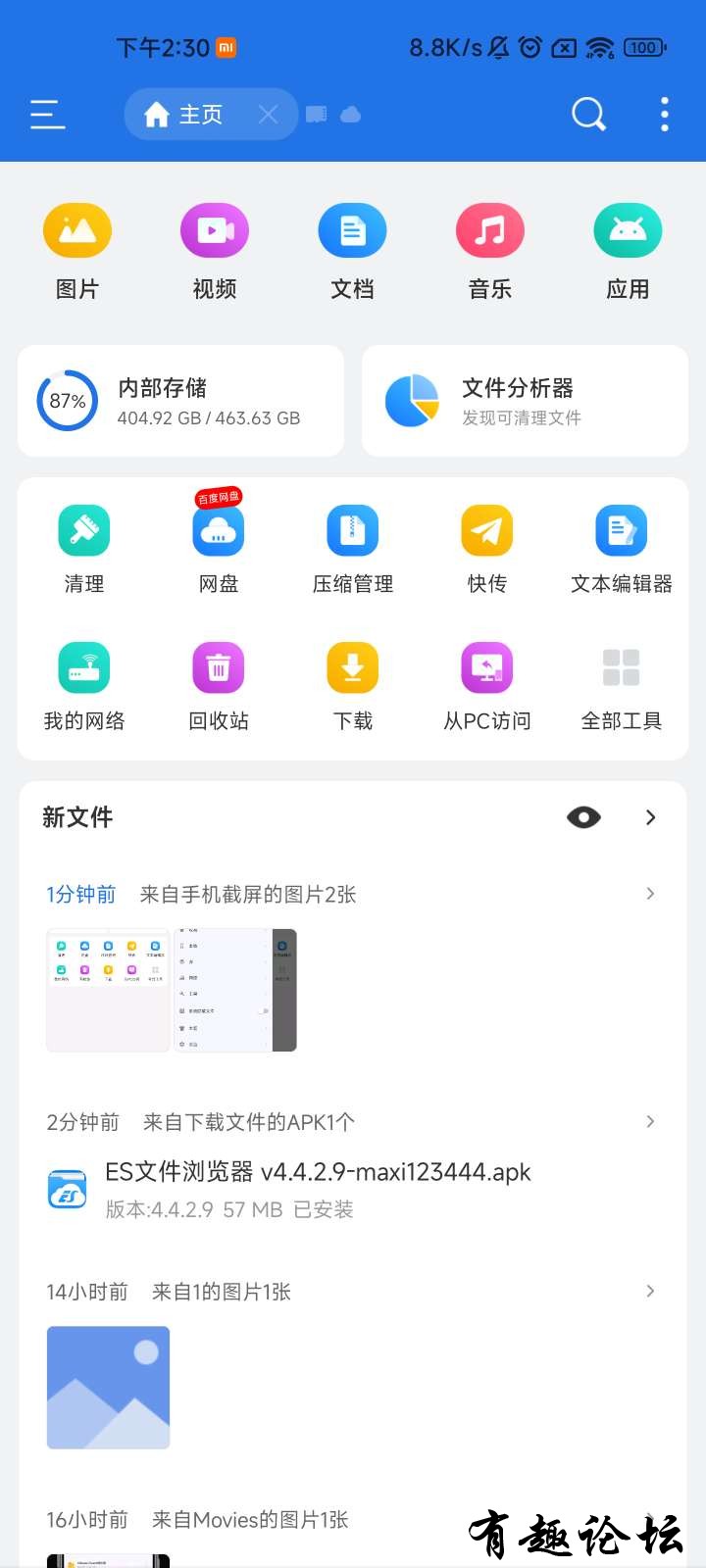
Task: Open 压缩管理
Action: 352,549
